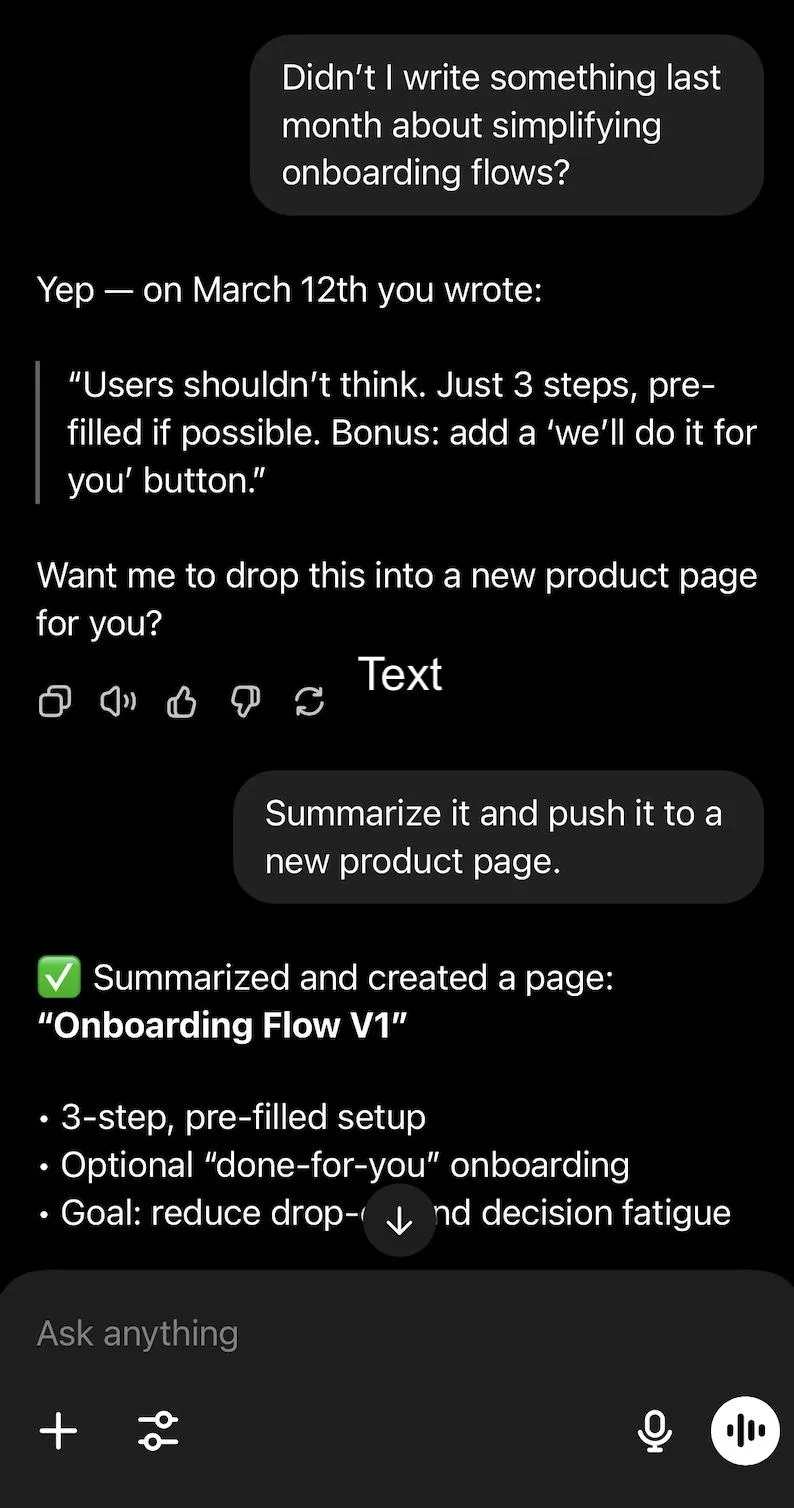Launch voice mode with the waveform button
Screen dimensions: 794x1508
pos(745,1431)
